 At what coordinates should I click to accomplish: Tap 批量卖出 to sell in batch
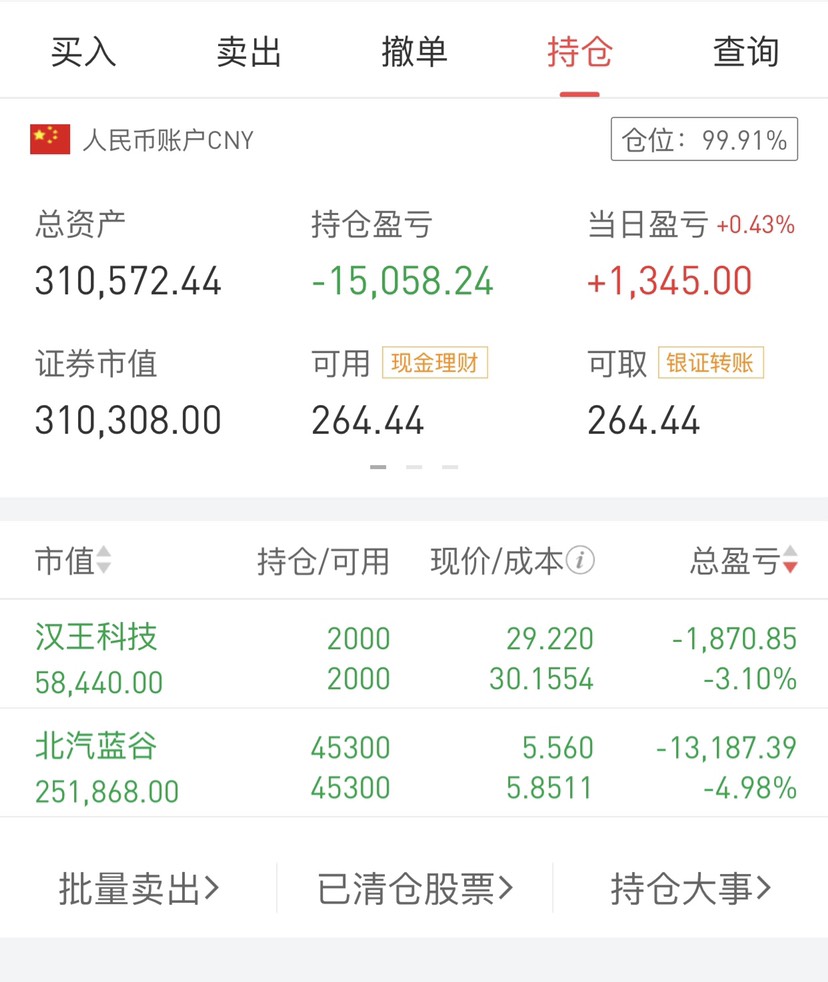coord(139,888)
